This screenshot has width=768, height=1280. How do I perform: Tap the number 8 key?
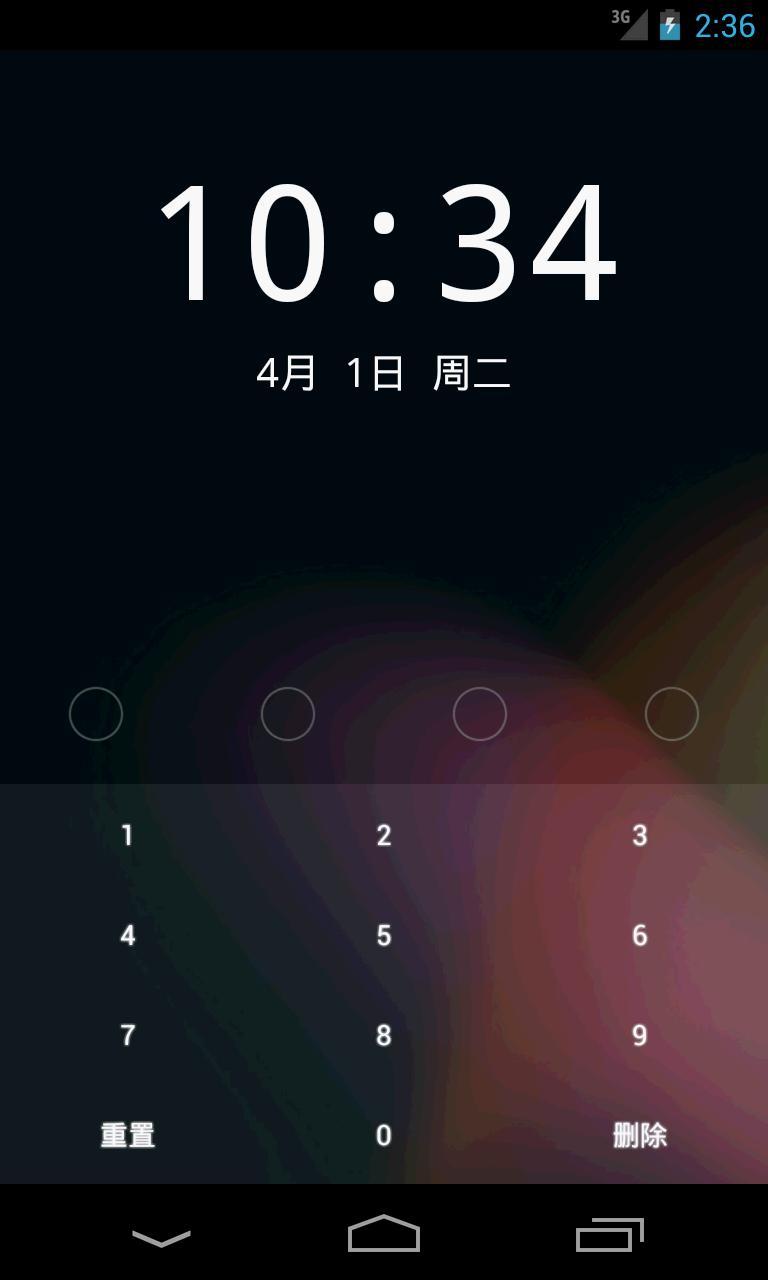pyautogui.click(x=383, y=1036)
